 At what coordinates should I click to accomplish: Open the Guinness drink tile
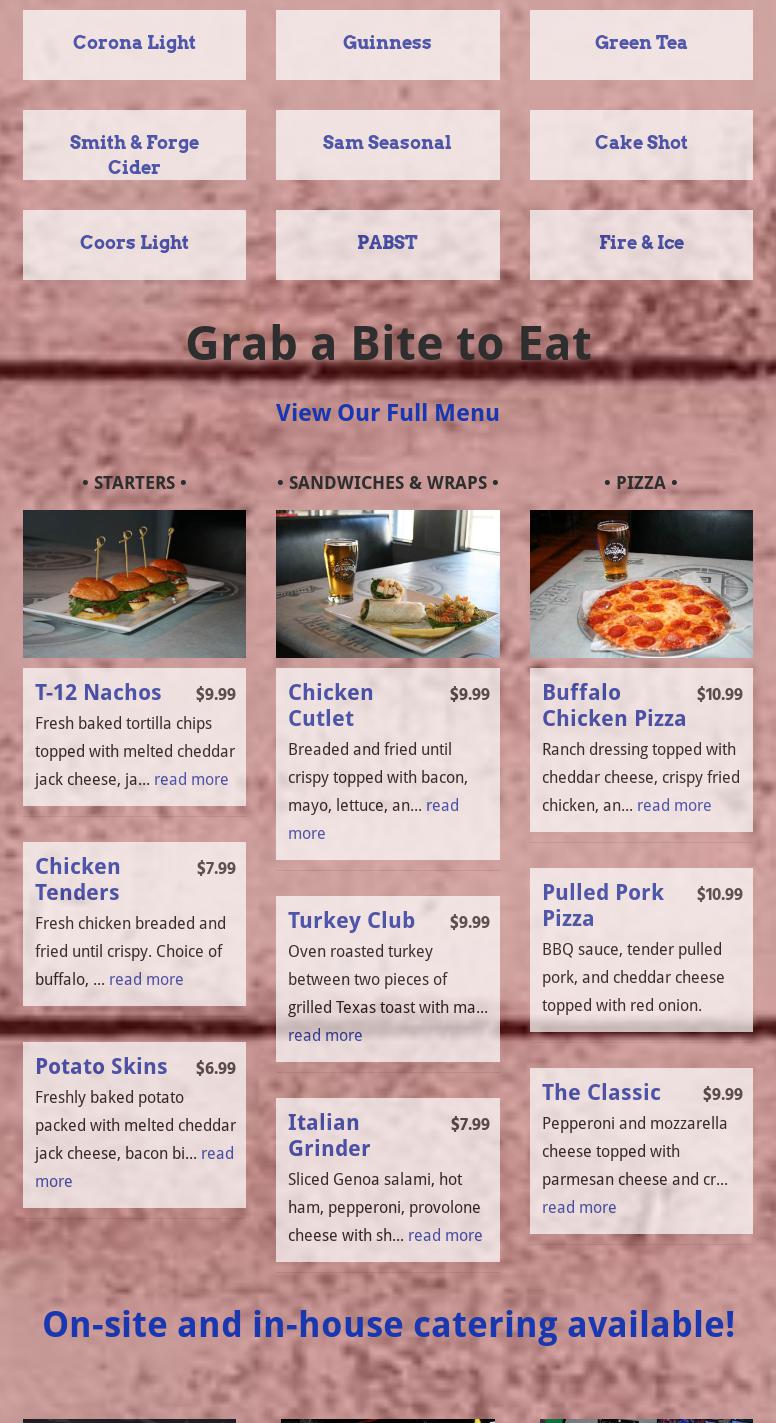click(x=387, y=43)
